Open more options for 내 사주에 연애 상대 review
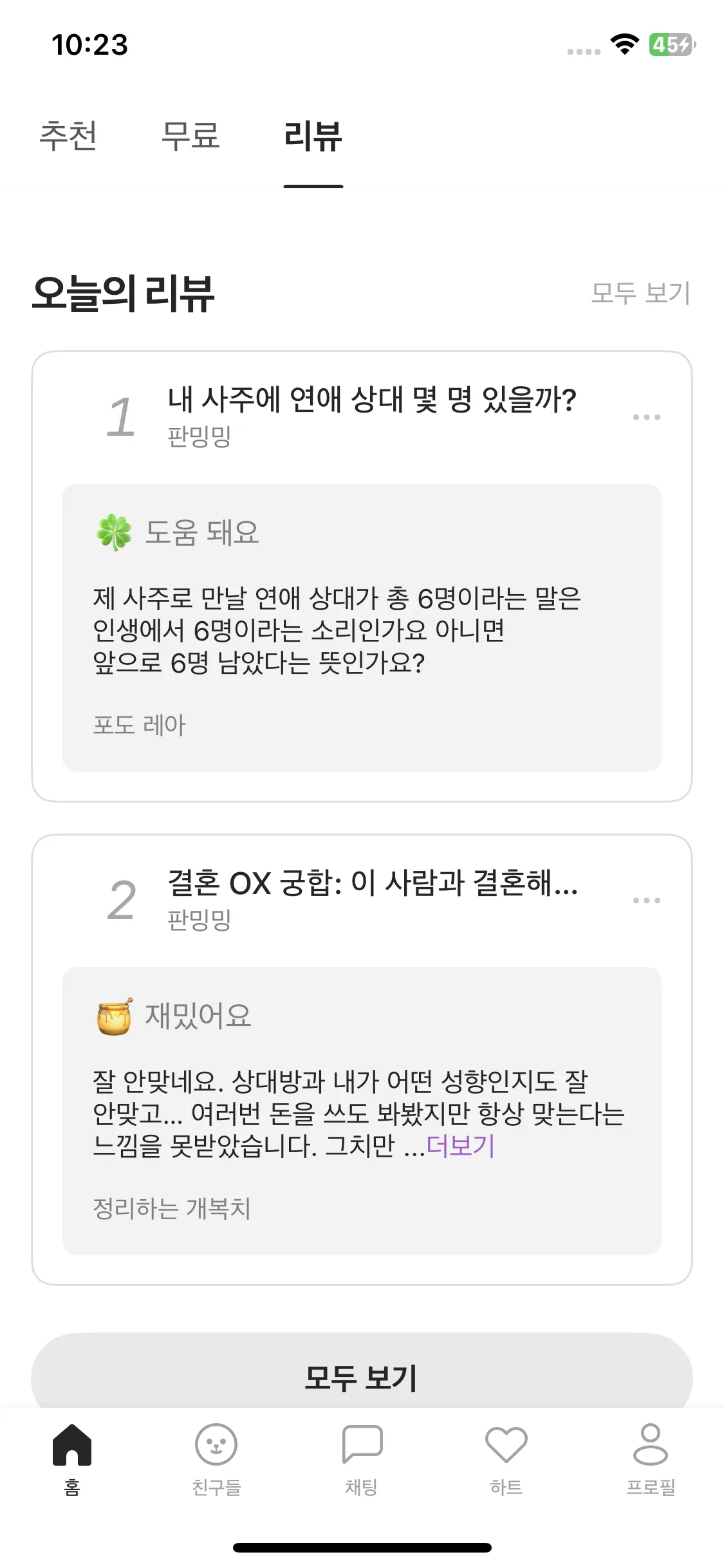 [x=646, y=417]
